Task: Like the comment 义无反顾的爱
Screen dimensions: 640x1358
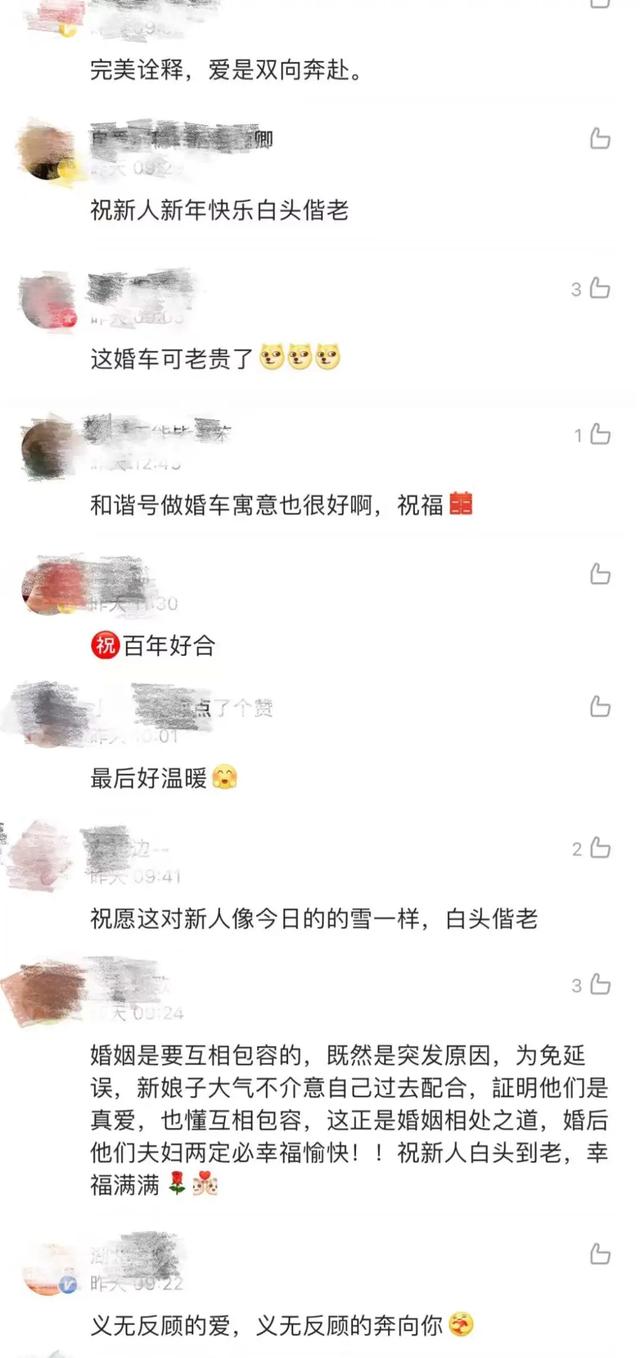Action: [x=600, y=1253]
